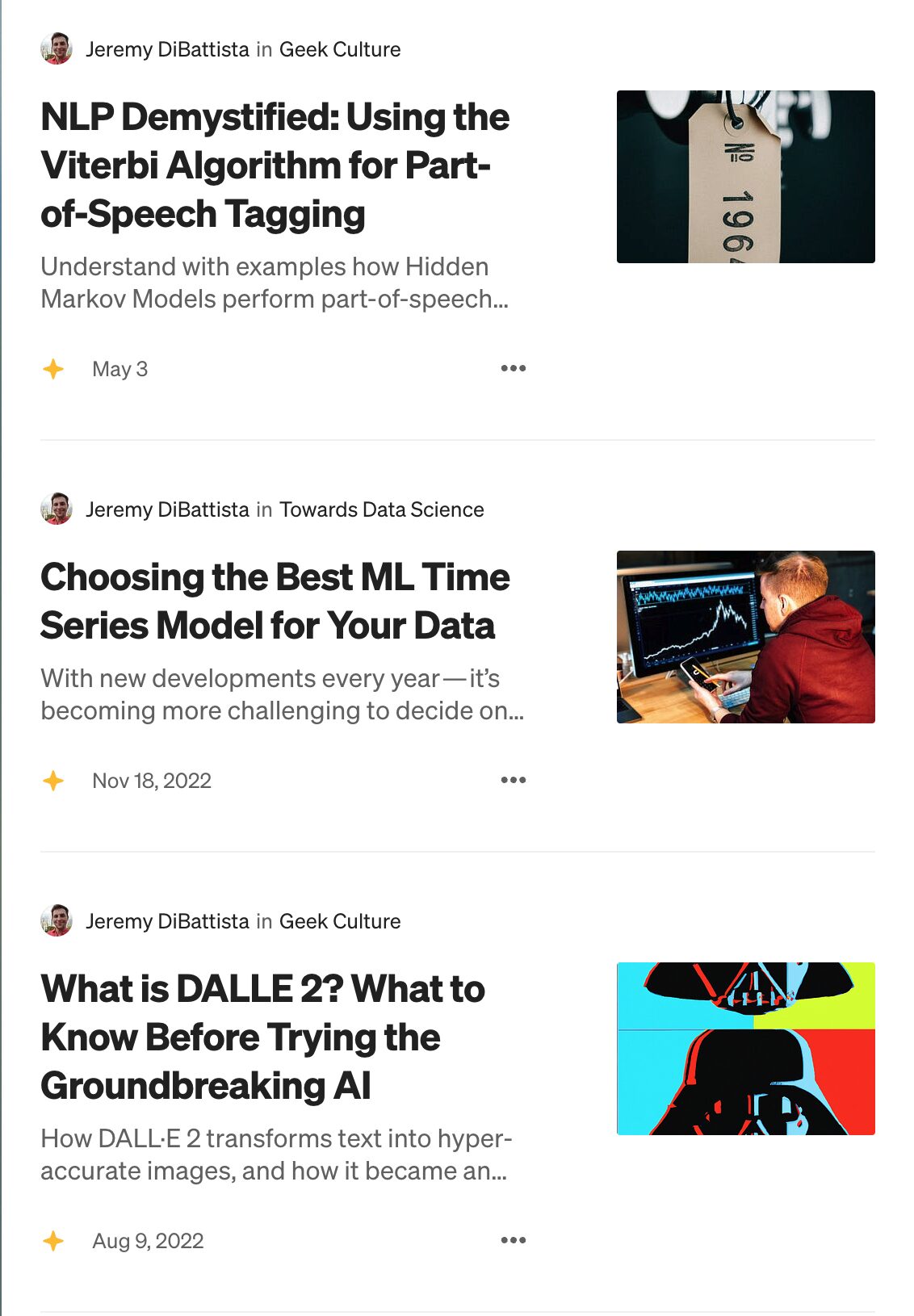
Task: Open more options for the Nov 18, 2022 article
Action: tap(513, 781)
